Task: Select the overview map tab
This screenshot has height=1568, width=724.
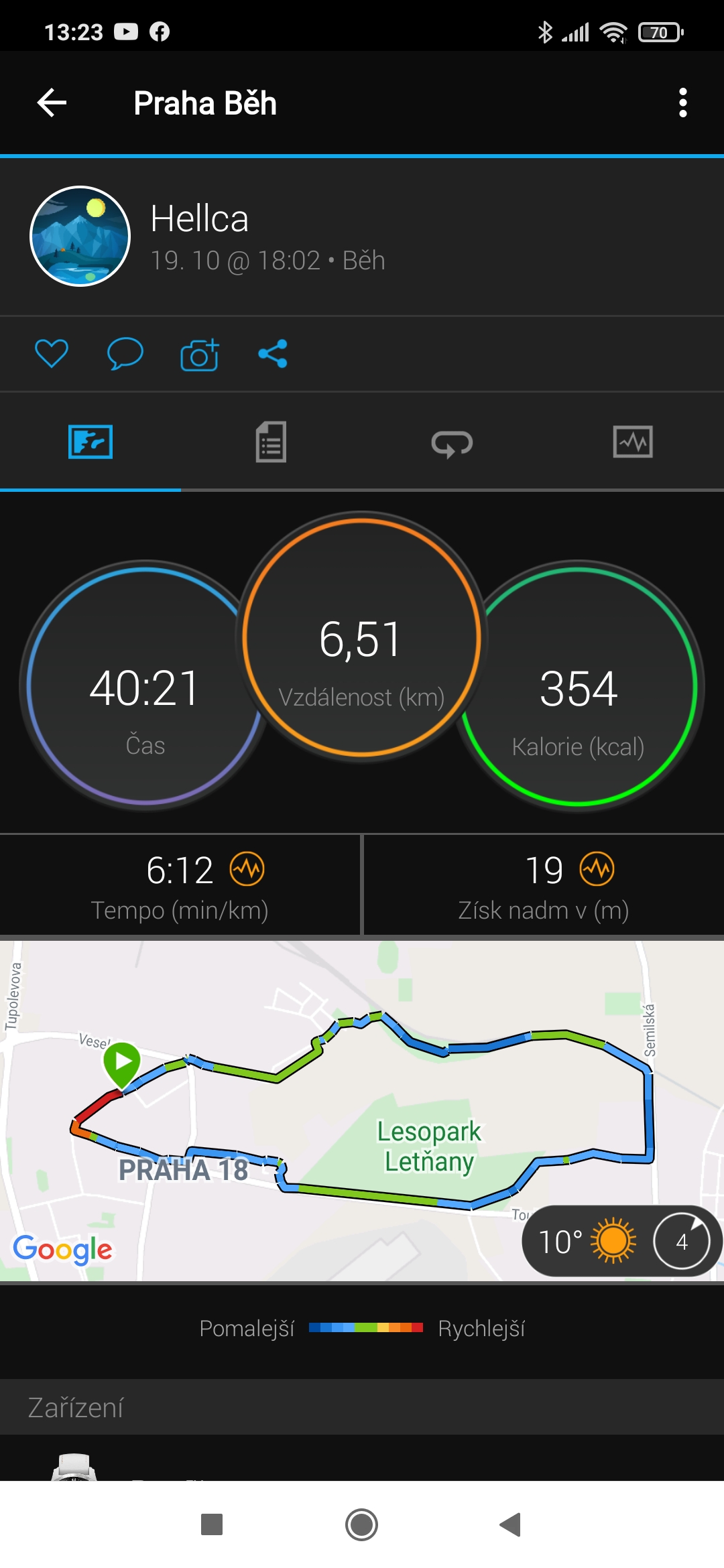Action: (x=90, y=442)
